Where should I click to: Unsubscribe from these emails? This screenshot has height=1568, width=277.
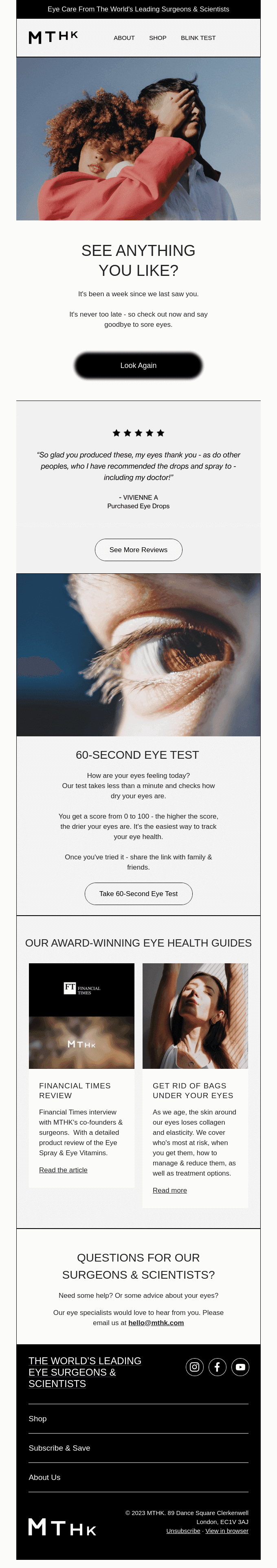point(183,1531)
